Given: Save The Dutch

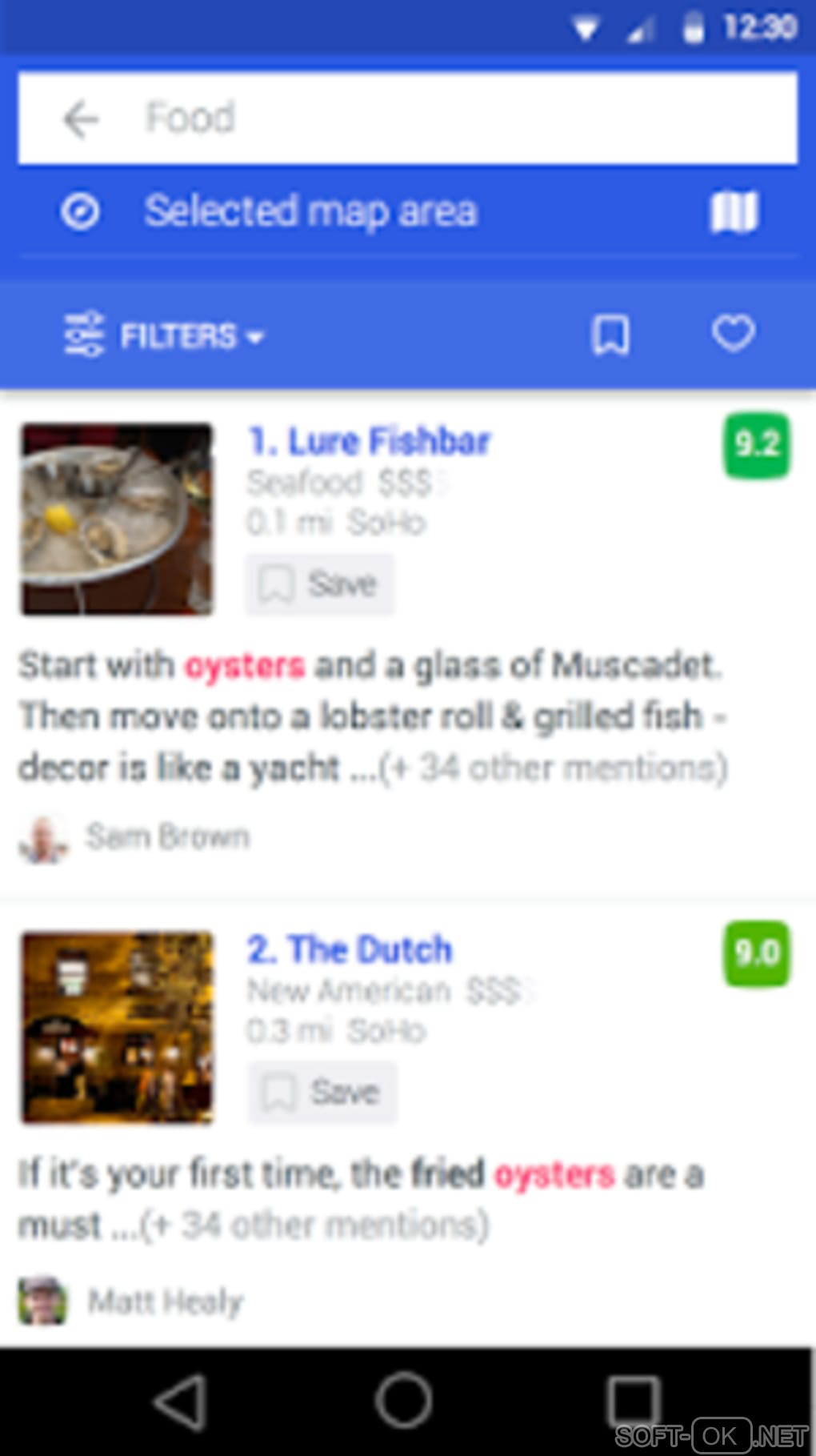Looking at the screenshot, I should [x=322, y=1093].
